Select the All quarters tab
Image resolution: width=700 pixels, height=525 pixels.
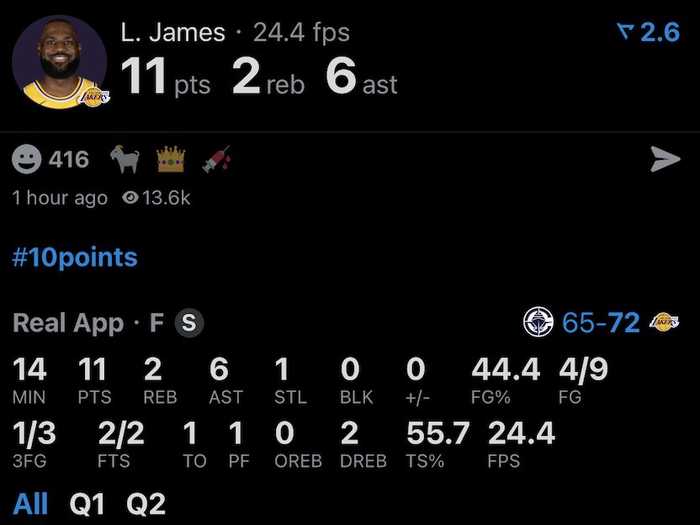(30, 503)
